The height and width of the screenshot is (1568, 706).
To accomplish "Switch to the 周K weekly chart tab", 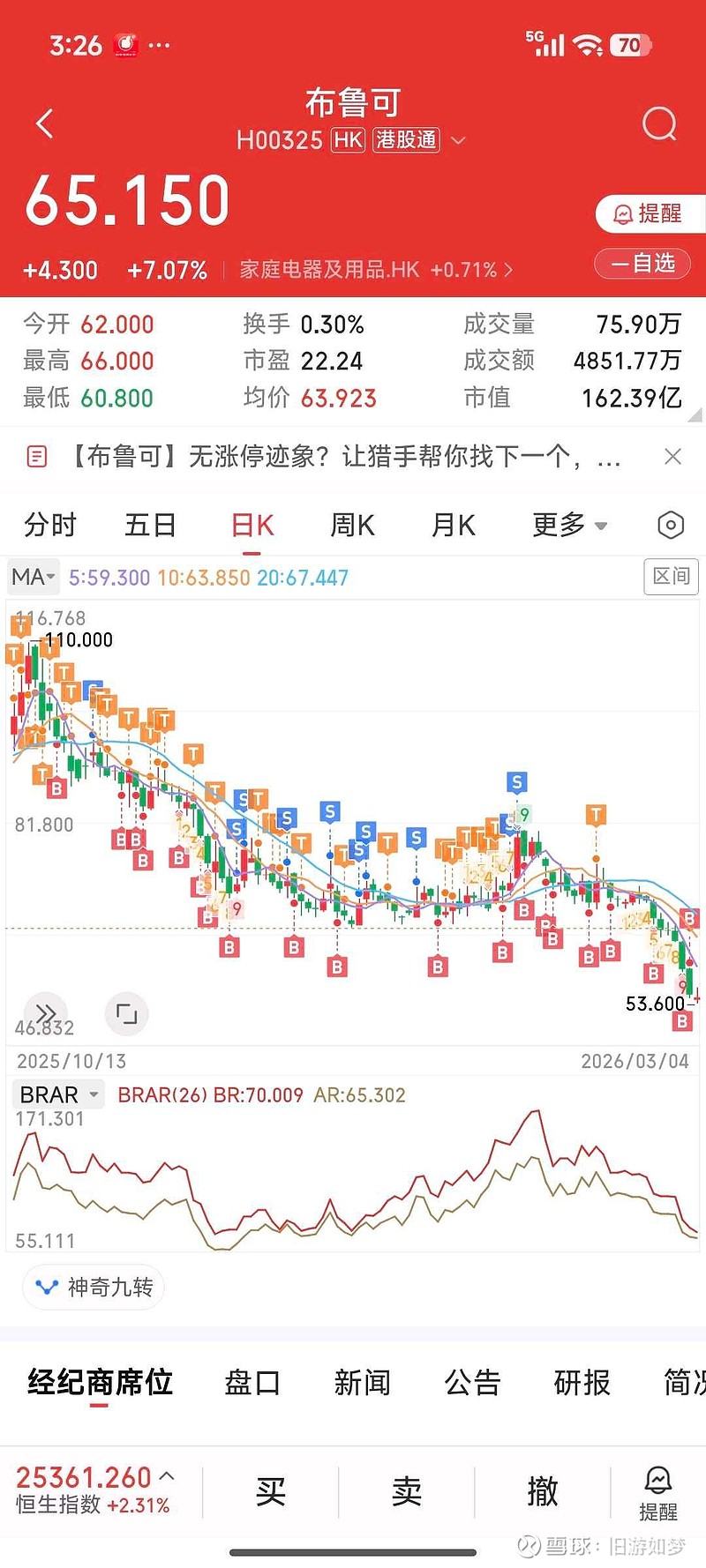I will click(351, 525).
